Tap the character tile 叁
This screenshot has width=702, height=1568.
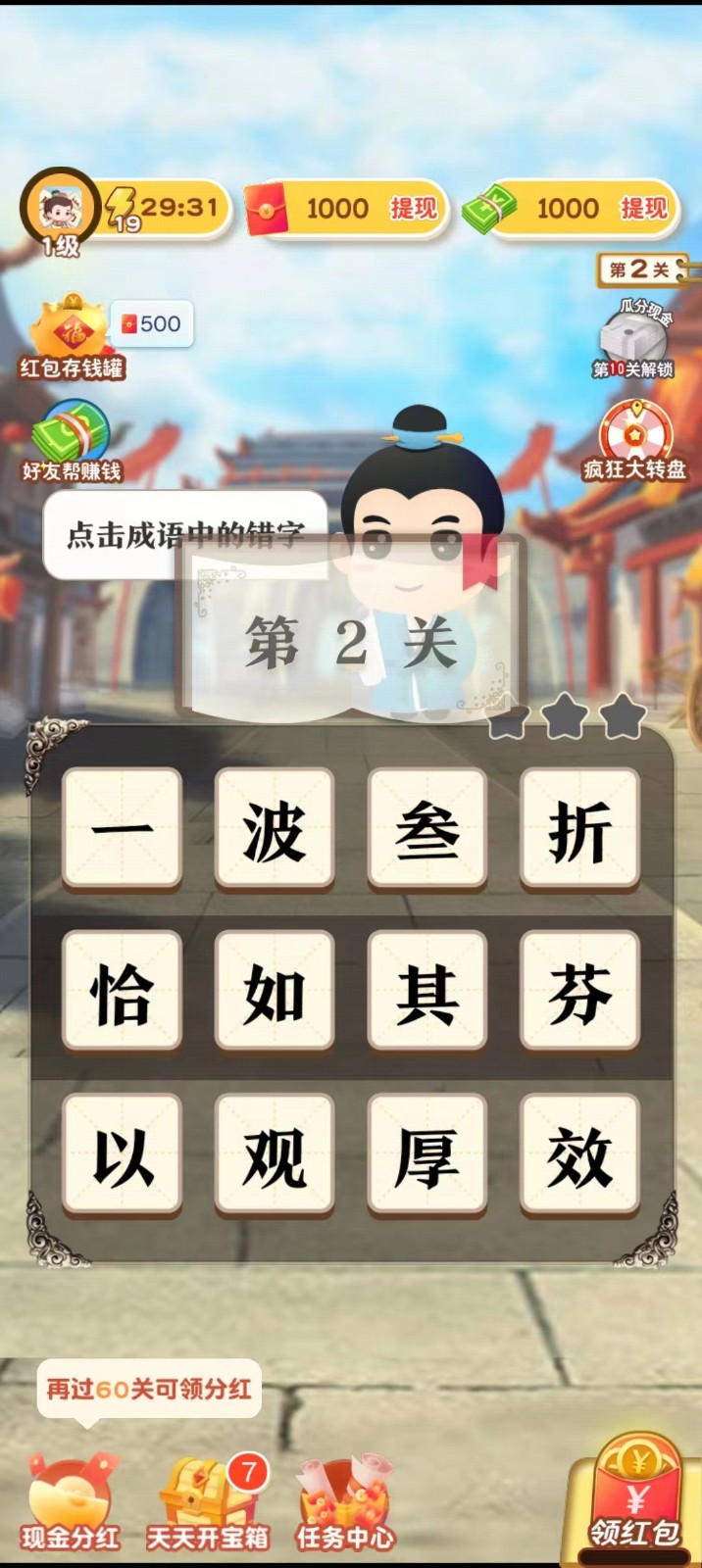point(427,830)
